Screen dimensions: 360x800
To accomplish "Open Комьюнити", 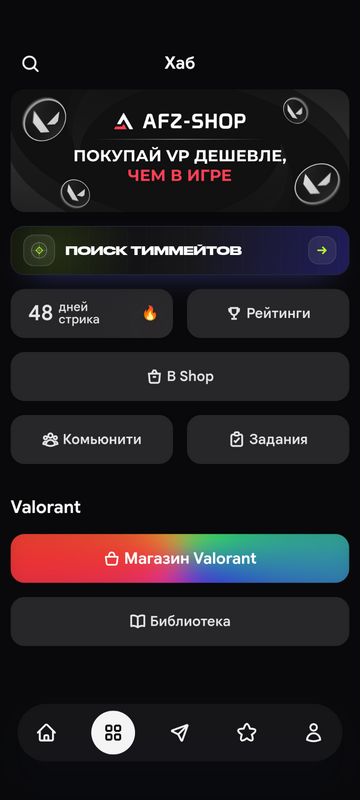I will [92, 439].
